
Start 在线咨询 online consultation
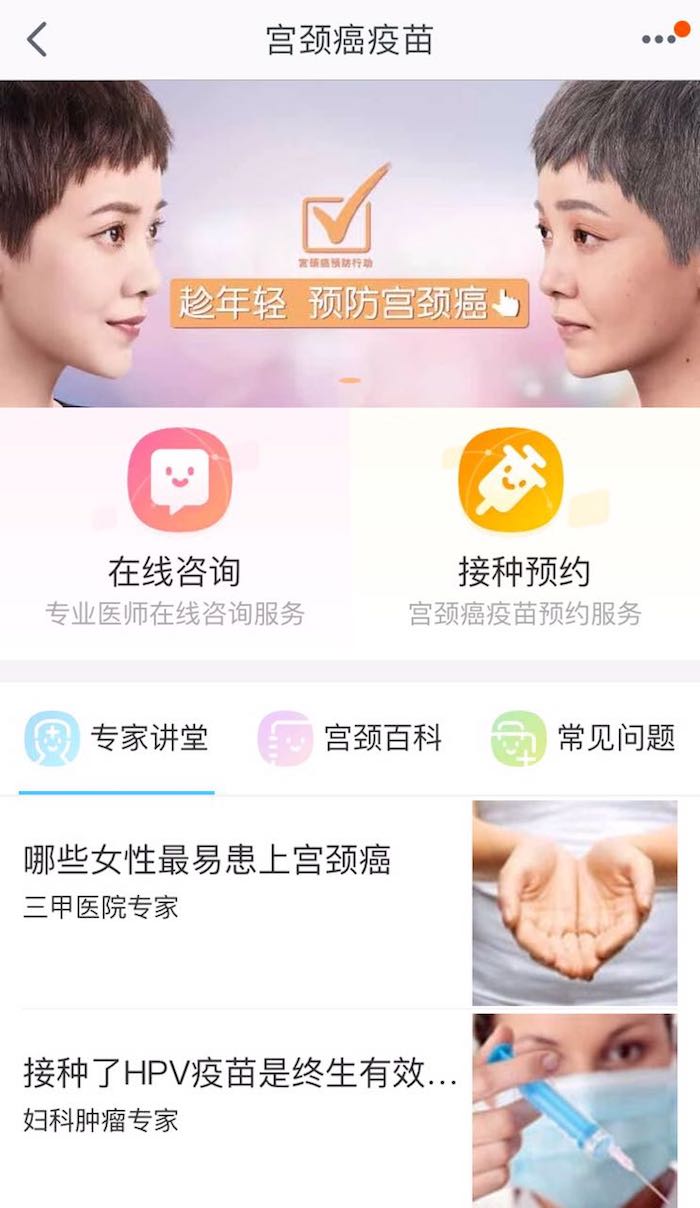175,530
